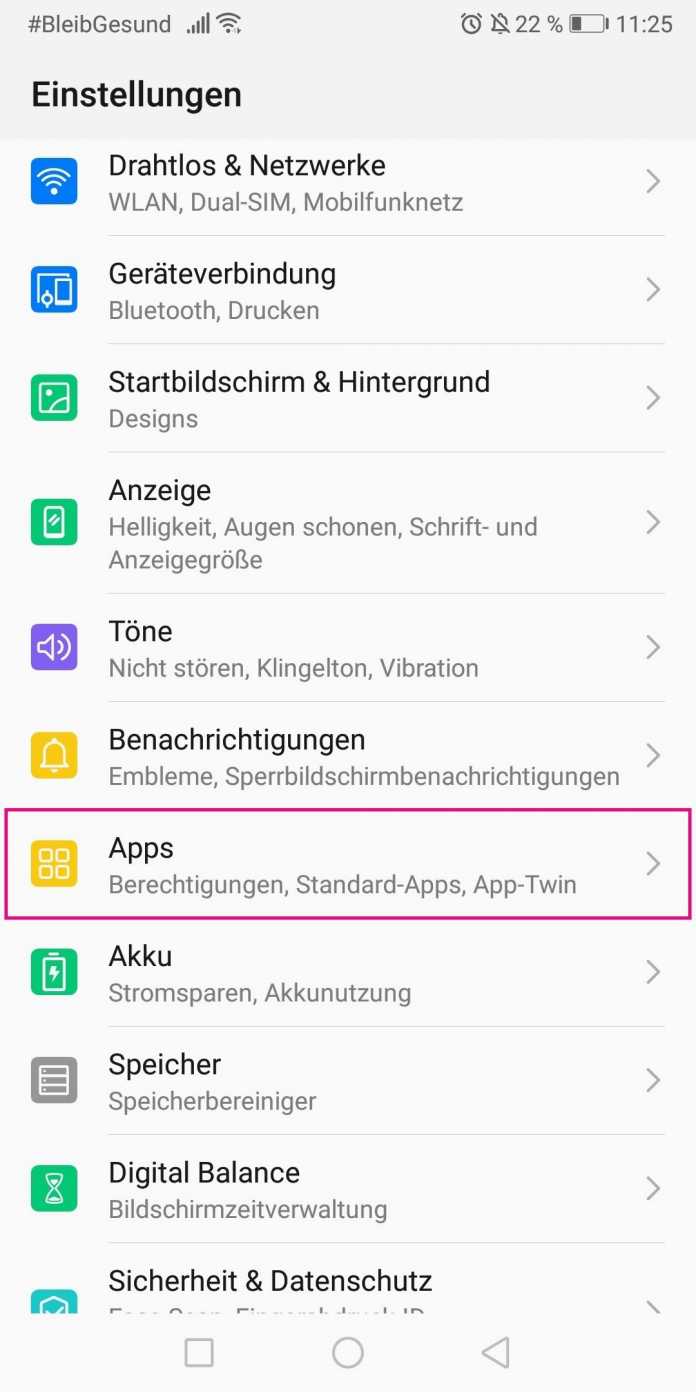The image size is (696, 1392).
Task: Open Töne sound settings
Action: (347, 647)
